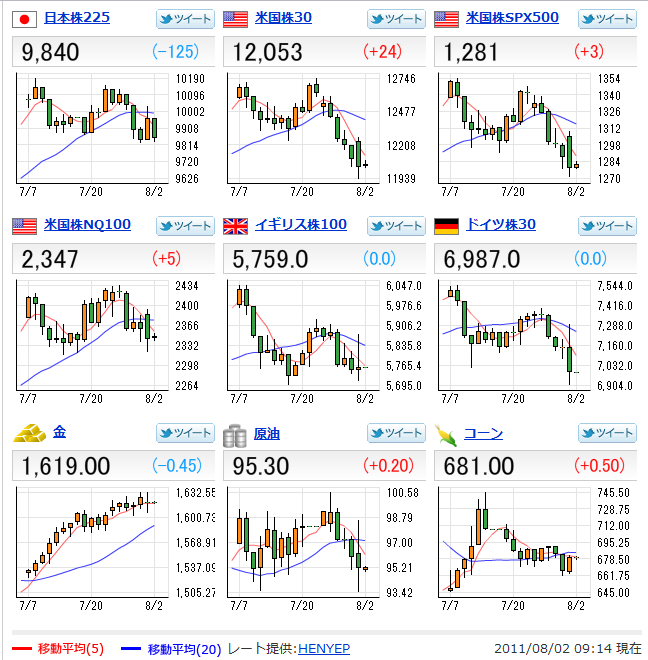Open the 金 gold link
Screen dimensions: 648x660
[60, 432]
